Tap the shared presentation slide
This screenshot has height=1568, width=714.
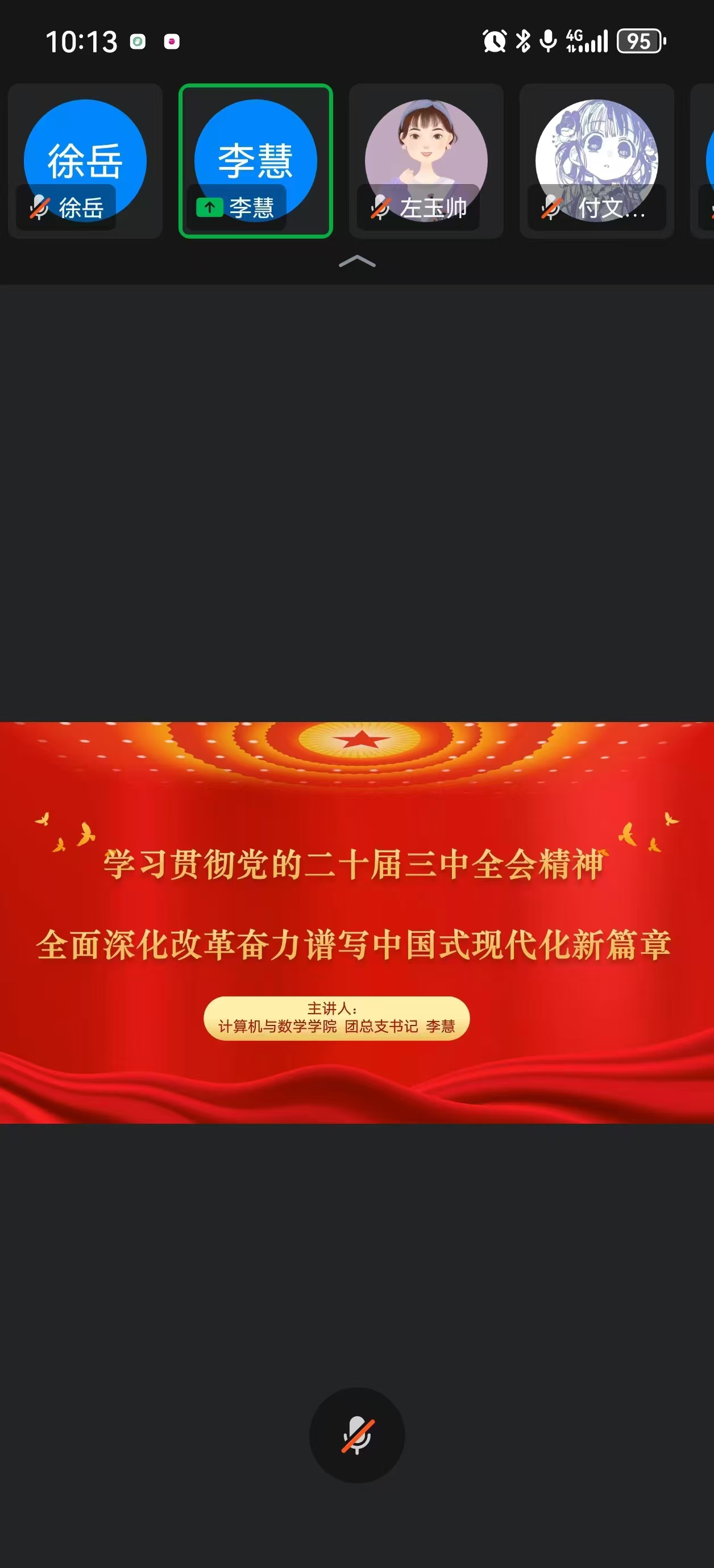point(357,922)
